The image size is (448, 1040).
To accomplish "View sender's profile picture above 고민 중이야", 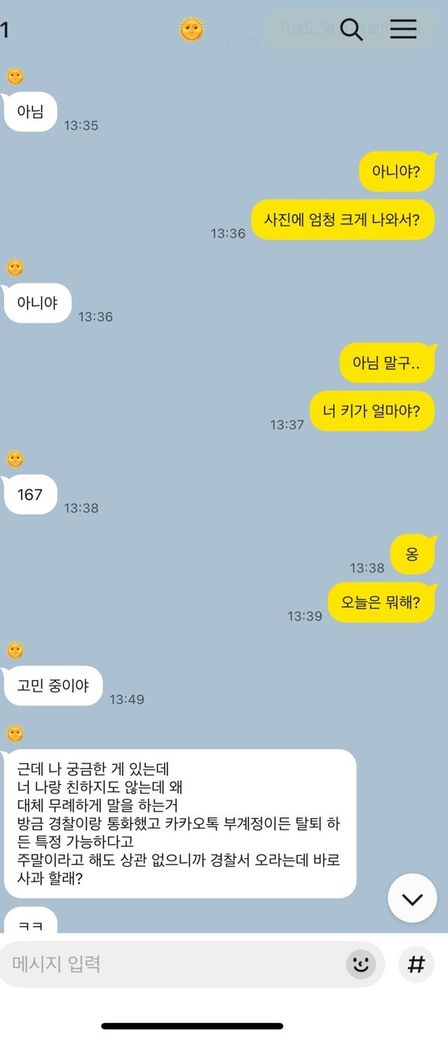I will click(15, 651).
